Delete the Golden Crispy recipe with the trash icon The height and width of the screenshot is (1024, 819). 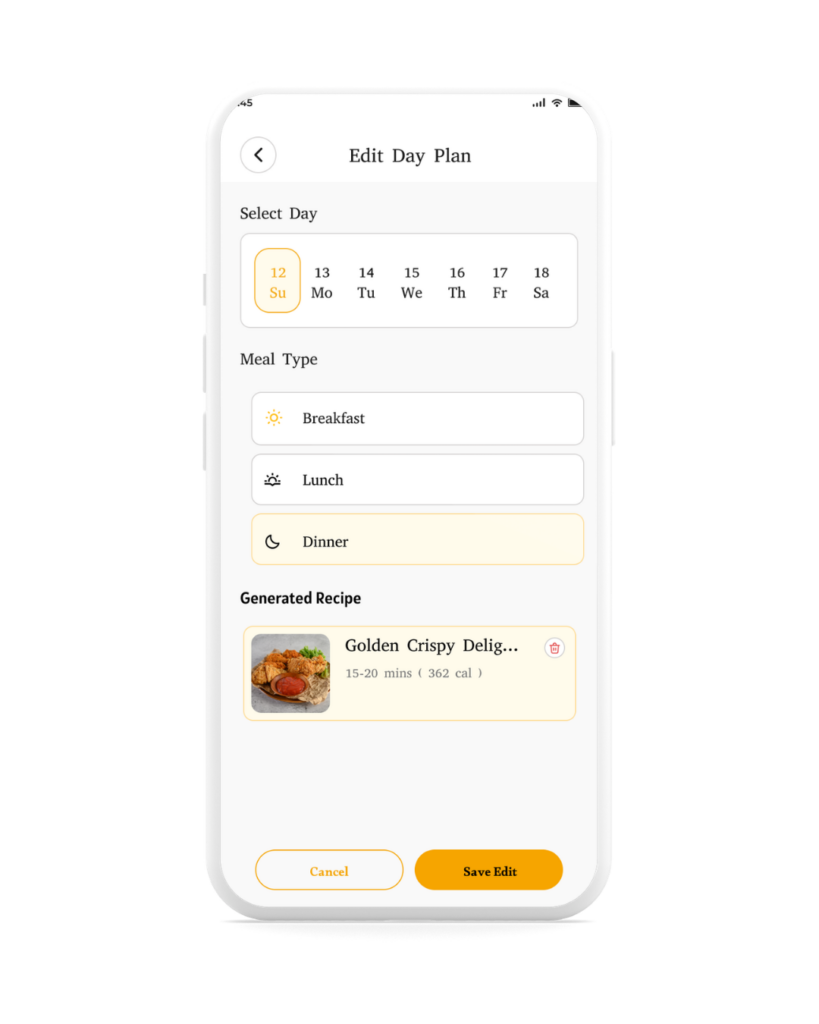point(554,648)
